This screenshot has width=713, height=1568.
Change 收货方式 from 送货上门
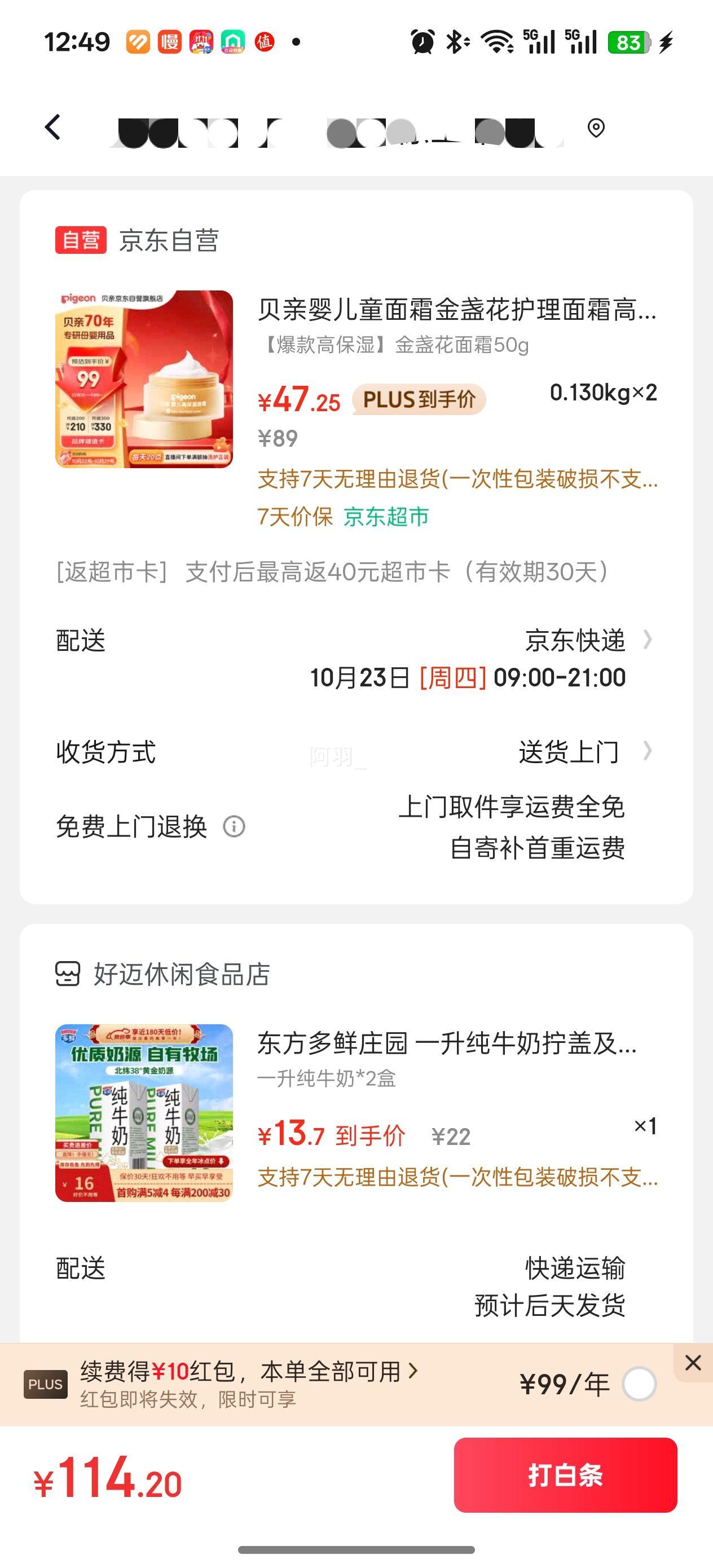pos(584,752)
